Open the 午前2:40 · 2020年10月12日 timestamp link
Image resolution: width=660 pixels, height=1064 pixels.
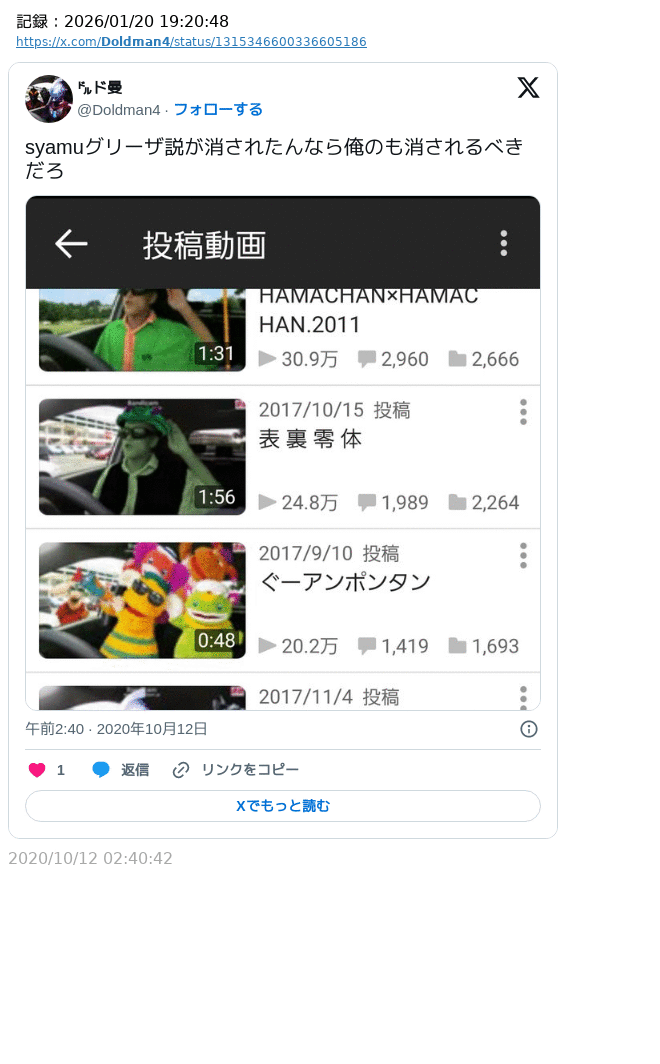(x=116, y=729)
